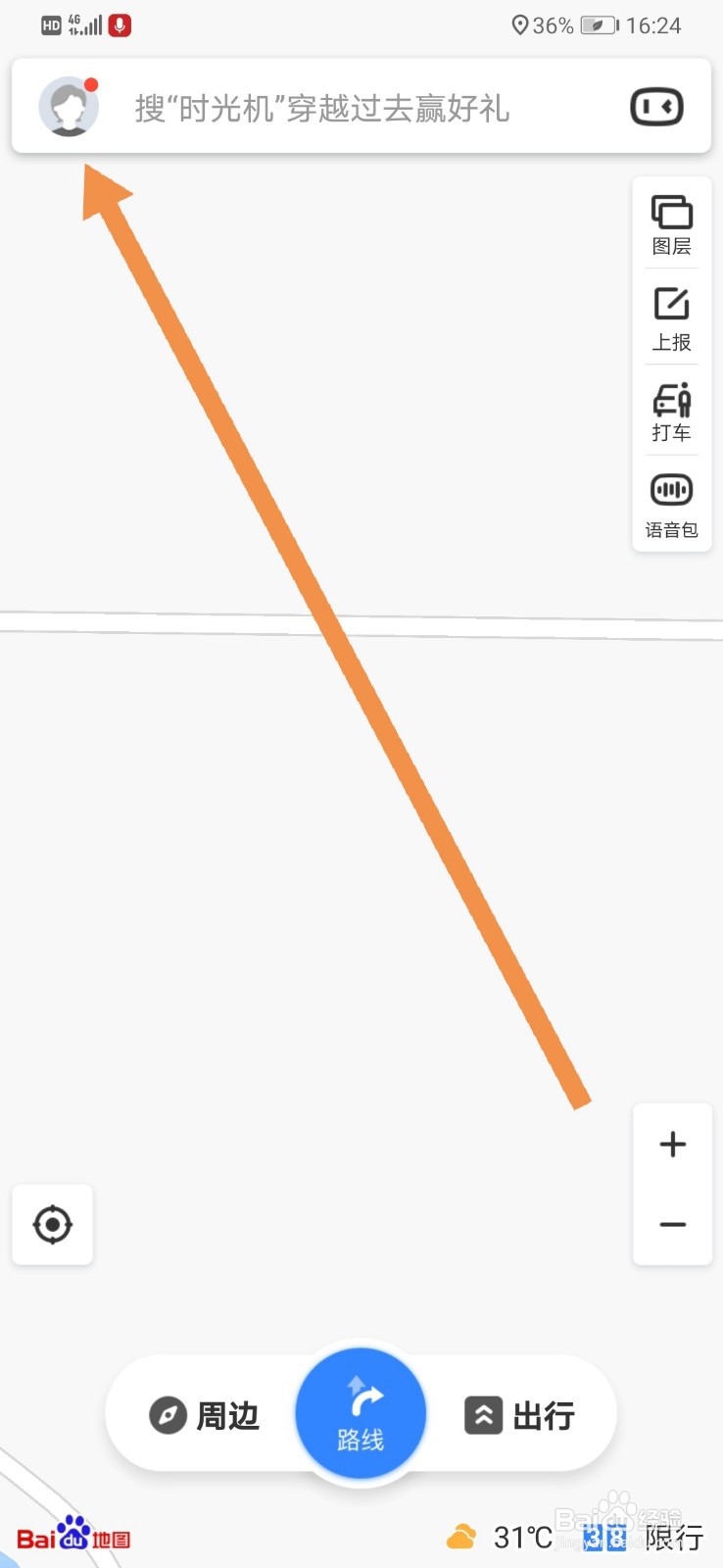Open the 图层 map layers panel
This screenshot has width=723, height=1568.
pos(671,223)
